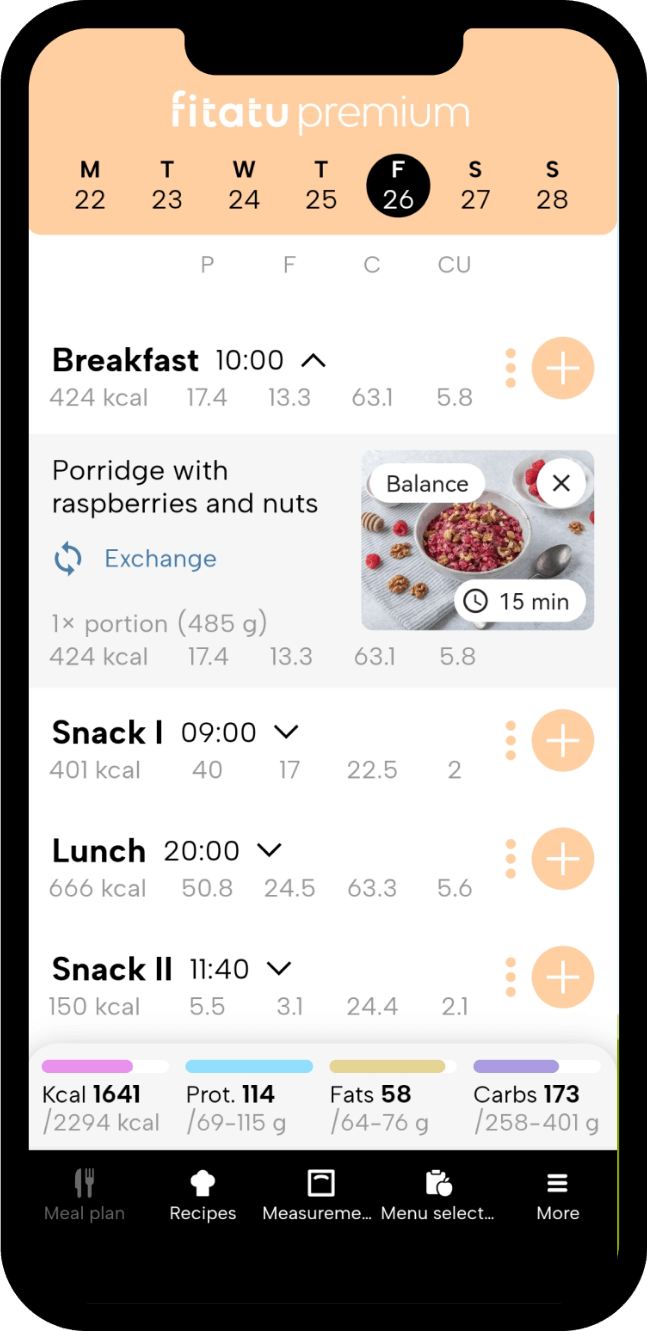Expand the Snack II section

(278, 969)
